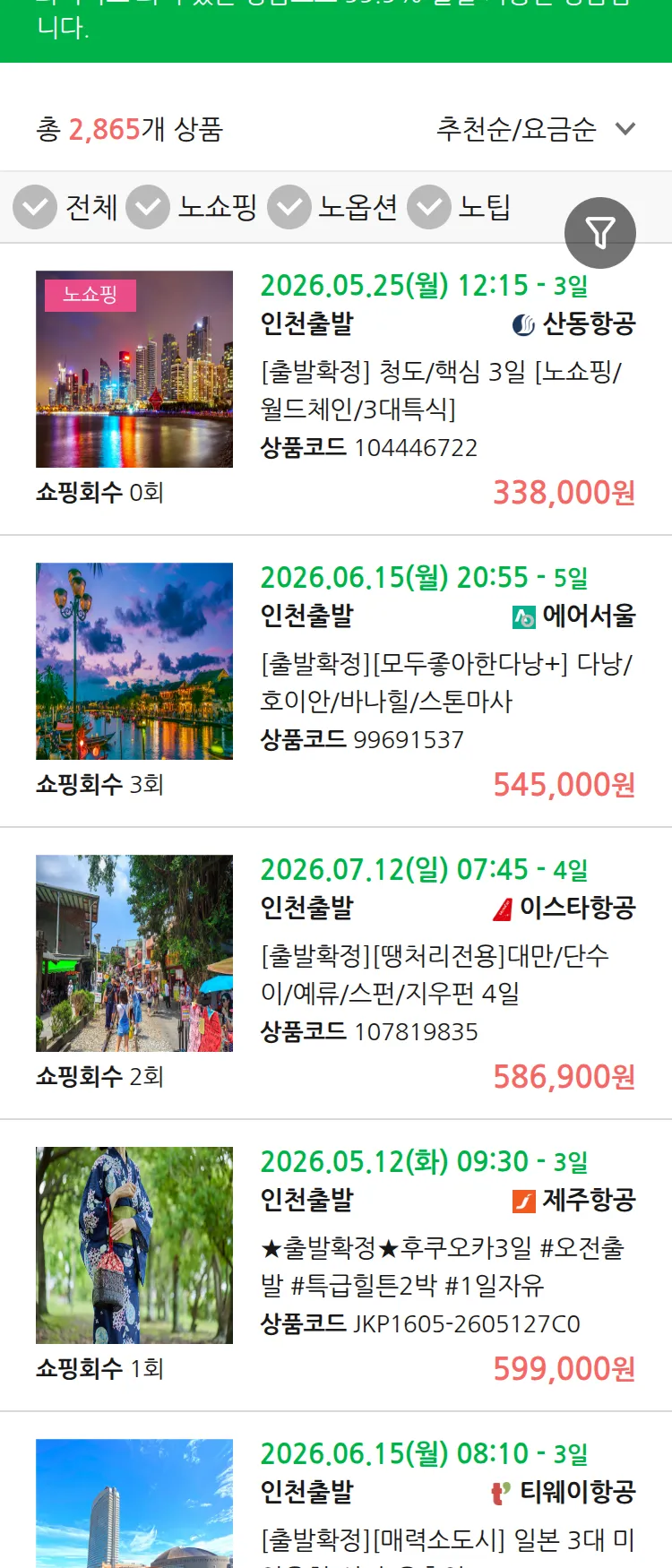Open the filter funnel floating button

click(x=600, y=232)
